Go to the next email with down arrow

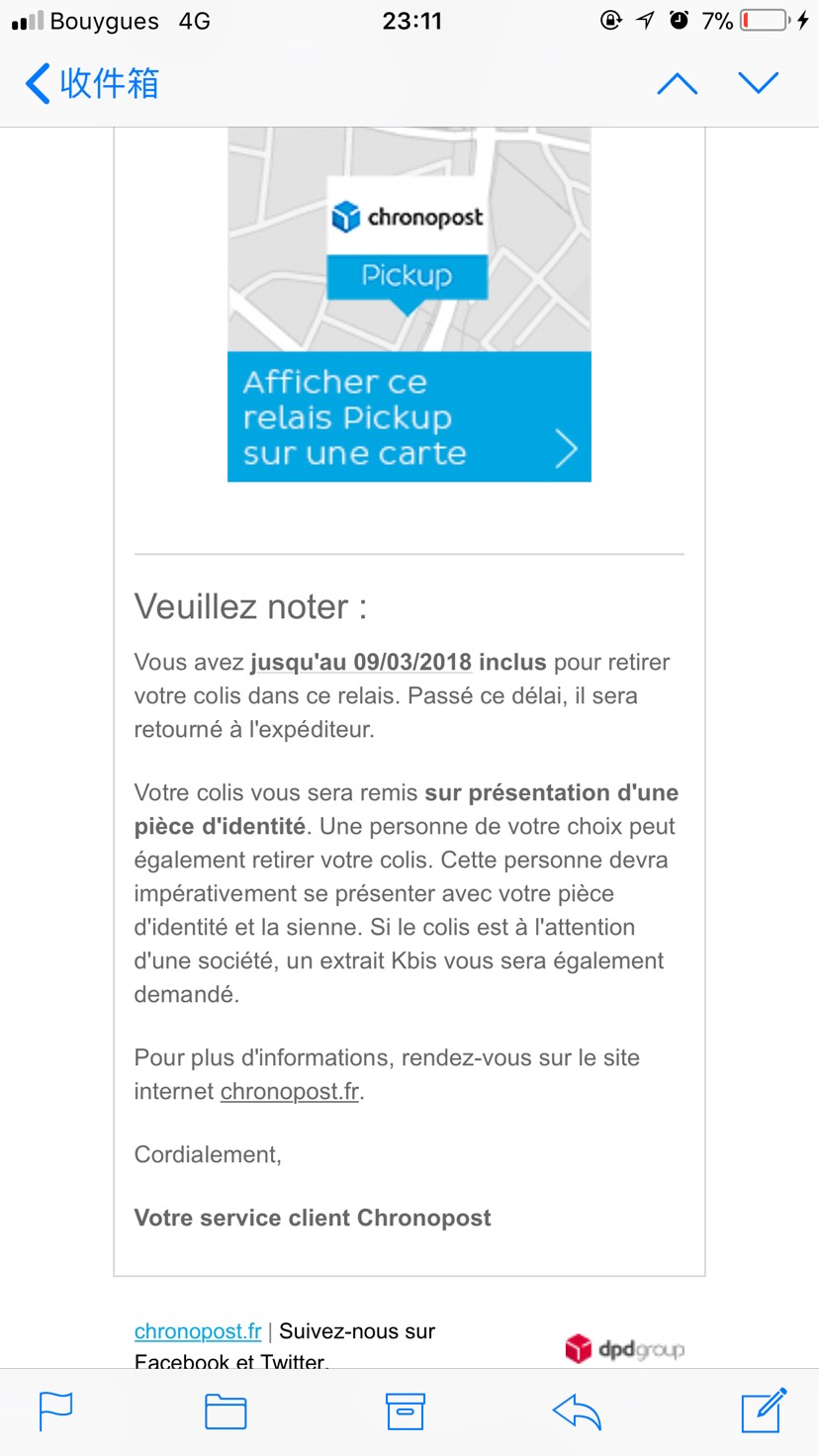tap(759, 83)
